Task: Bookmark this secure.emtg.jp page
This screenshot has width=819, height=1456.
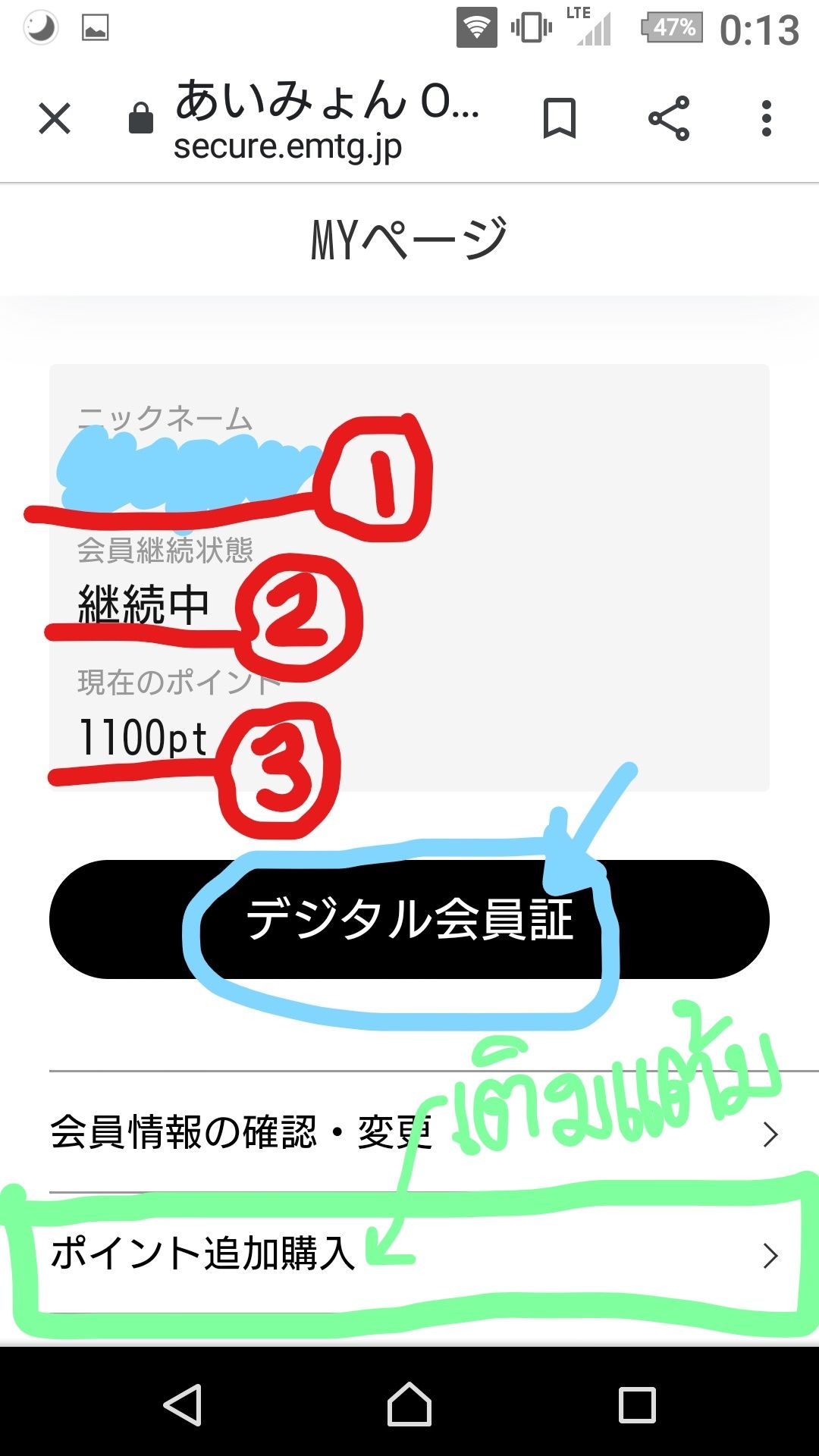Action: (x=560, y=119)
